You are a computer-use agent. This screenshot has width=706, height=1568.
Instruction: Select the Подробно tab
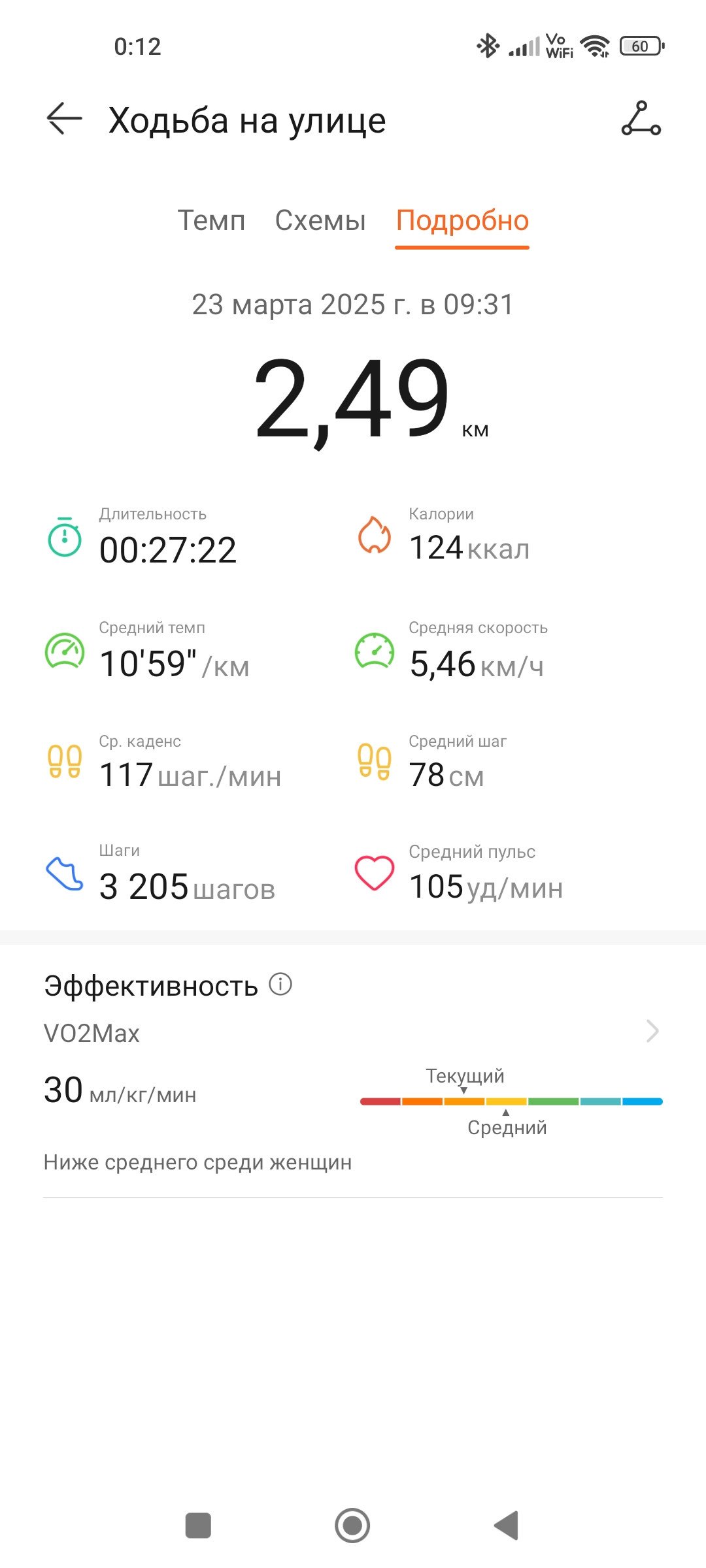click(462, 222)
